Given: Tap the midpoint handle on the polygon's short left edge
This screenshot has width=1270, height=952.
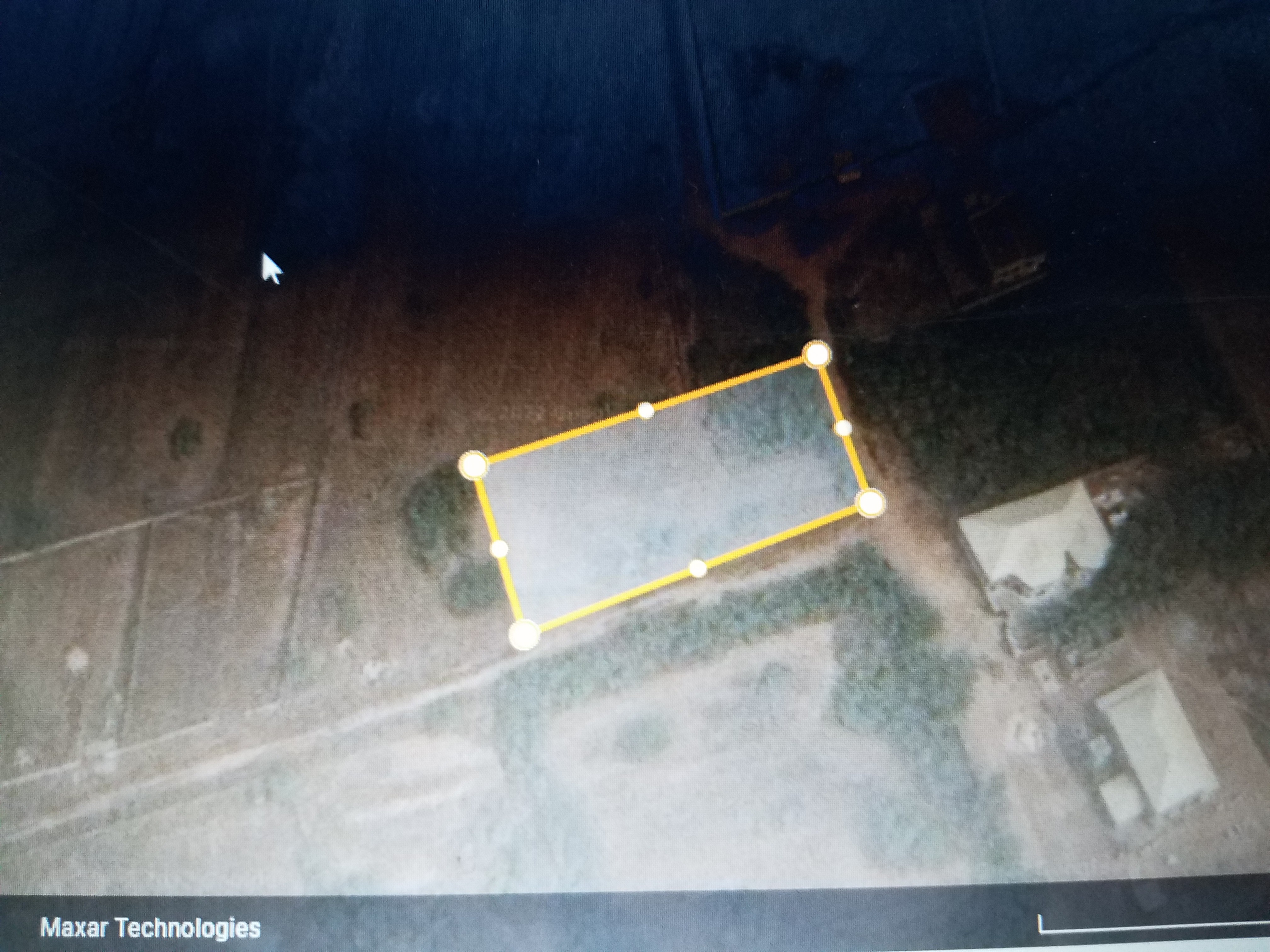Looking at the screenshot, I should 500,549.
